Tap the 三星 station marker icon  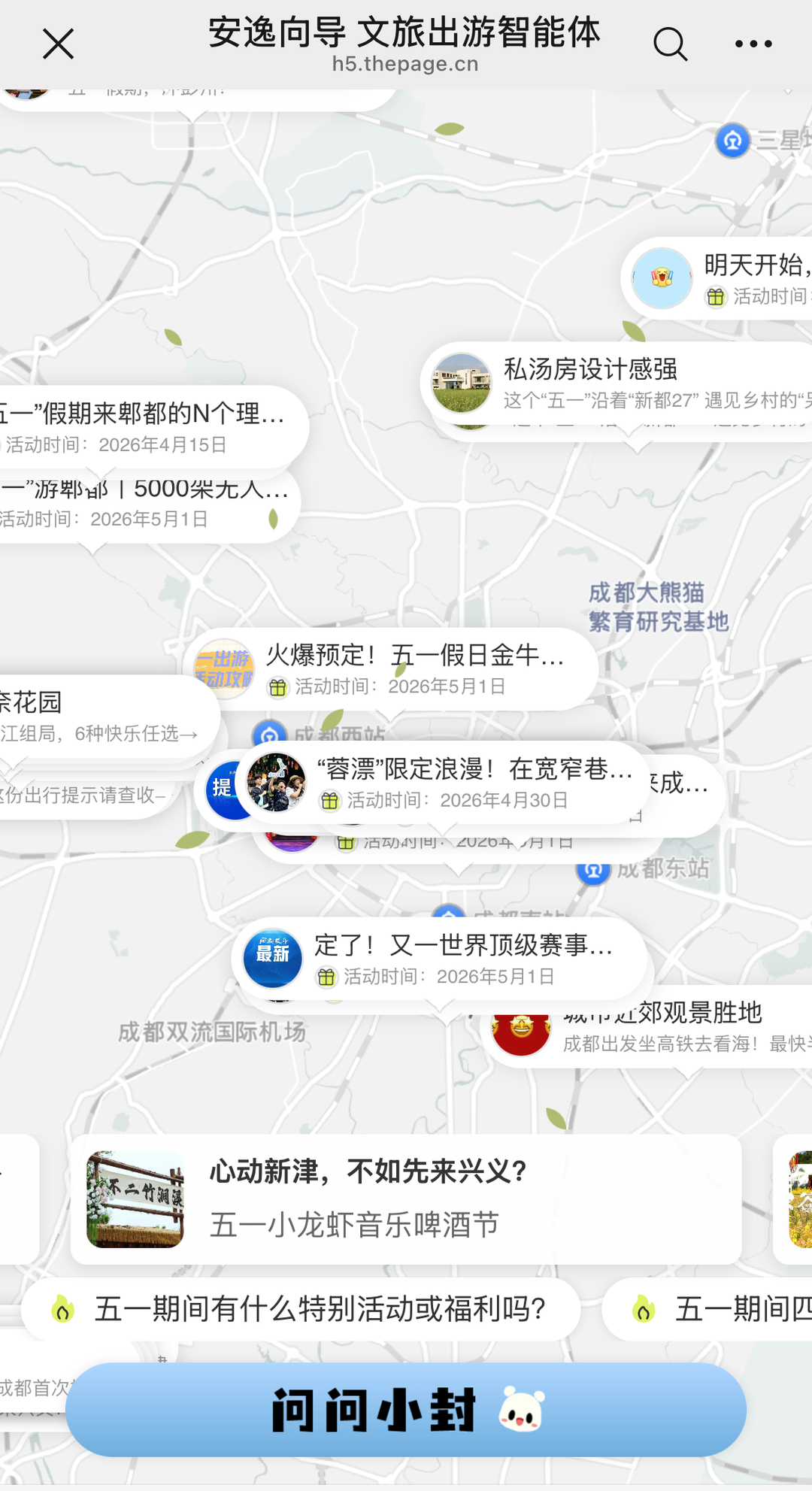[x=732, y=141]
